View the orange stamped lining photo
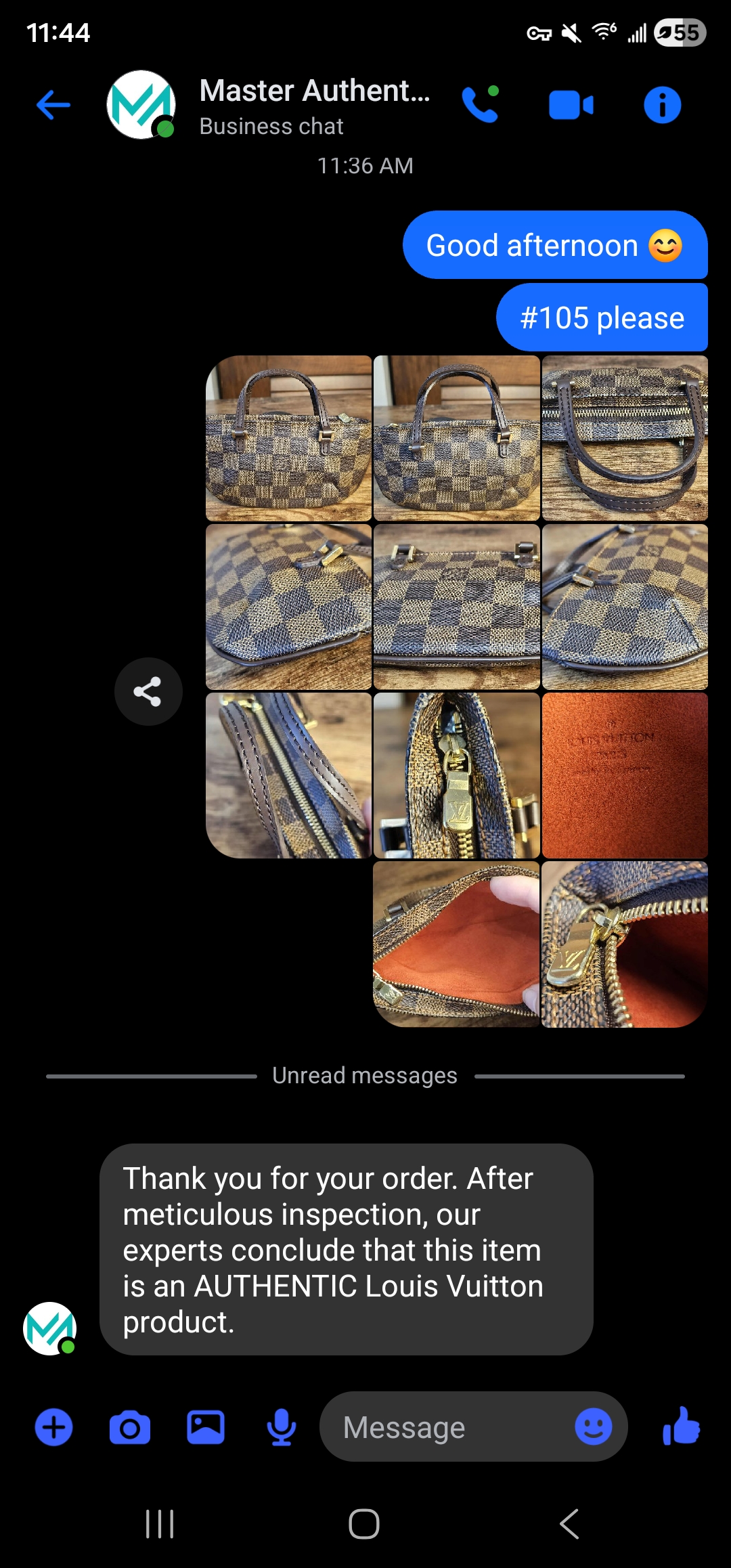Viewport: 731px width, 1568px height. (x=625, y=775)
